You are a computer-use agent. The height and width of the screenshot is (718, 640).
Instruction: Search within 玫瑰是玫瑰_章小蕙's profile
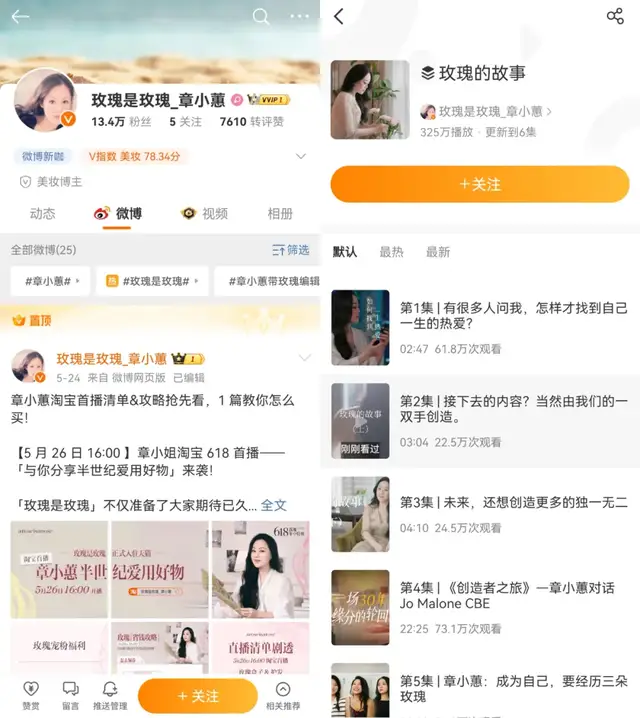(x=261, y=16)
